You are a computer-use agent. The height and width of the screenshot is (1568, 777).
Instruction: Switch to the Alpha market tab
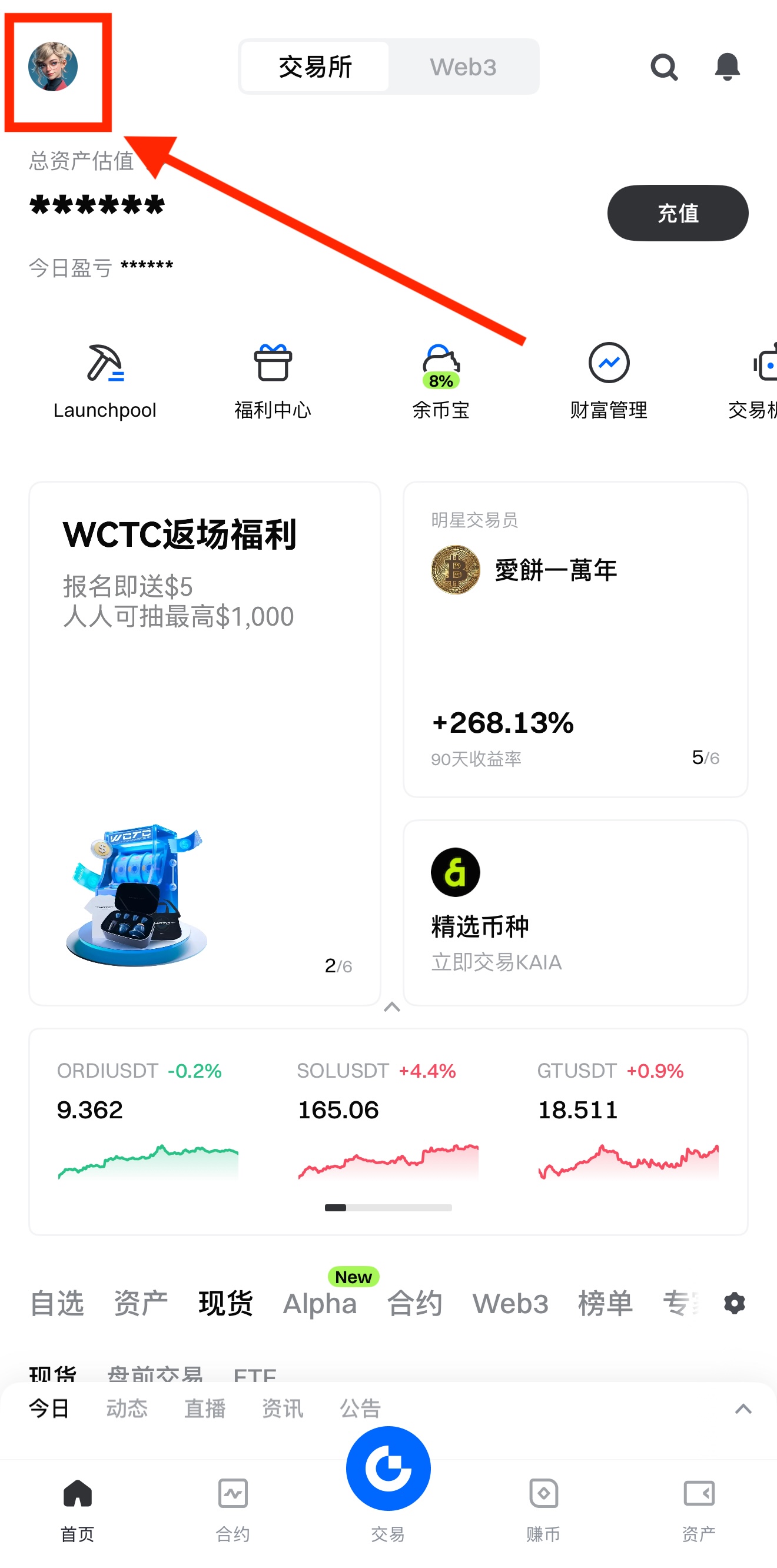tap(320, 1304)
